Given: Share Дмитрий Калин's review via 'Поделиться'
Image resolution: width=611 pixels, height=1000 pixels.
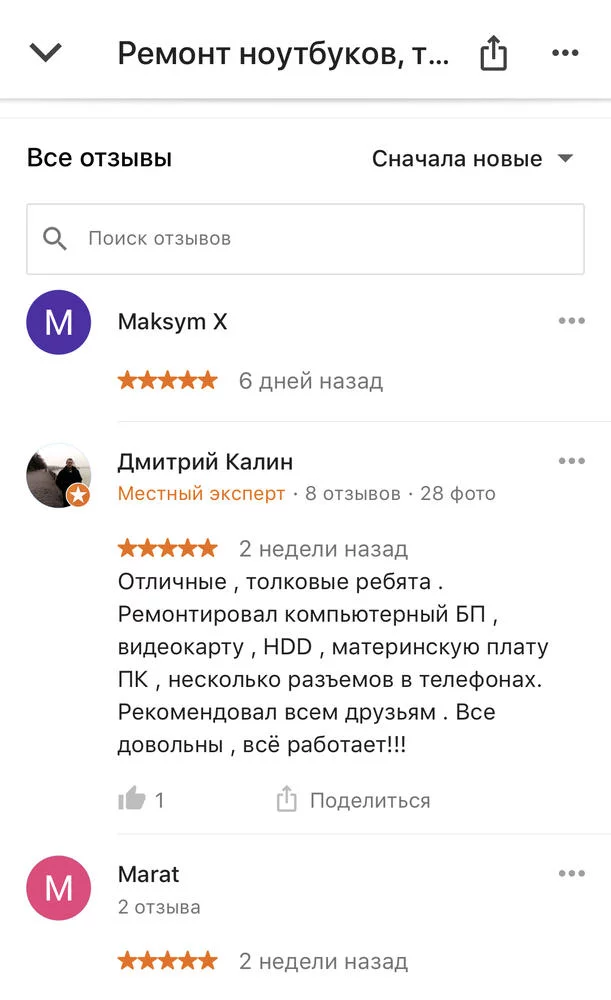Looking at the screenshot, I should coord(353,800).
